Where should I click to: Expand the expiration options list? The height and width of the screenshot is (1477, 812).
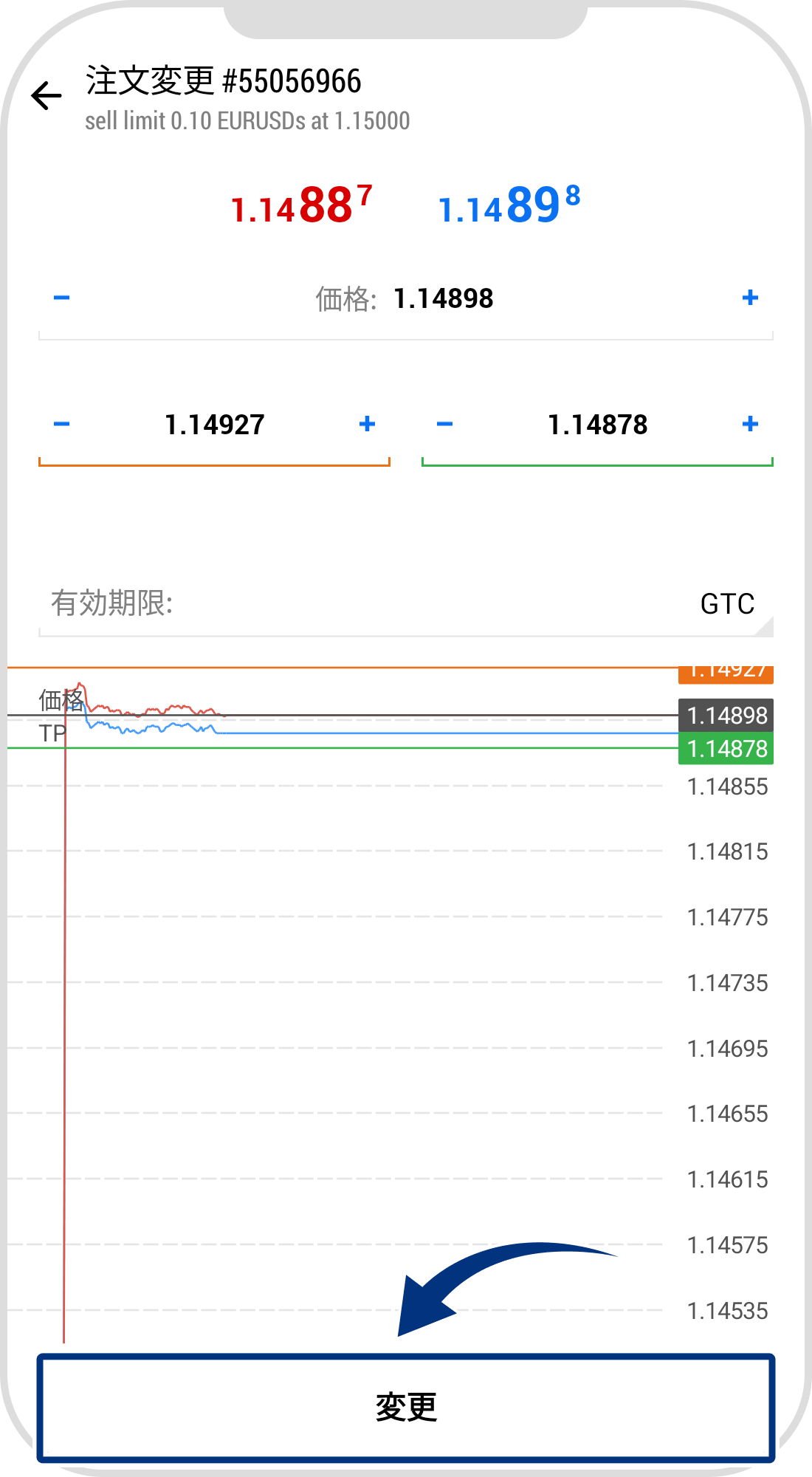click(406, 606)
